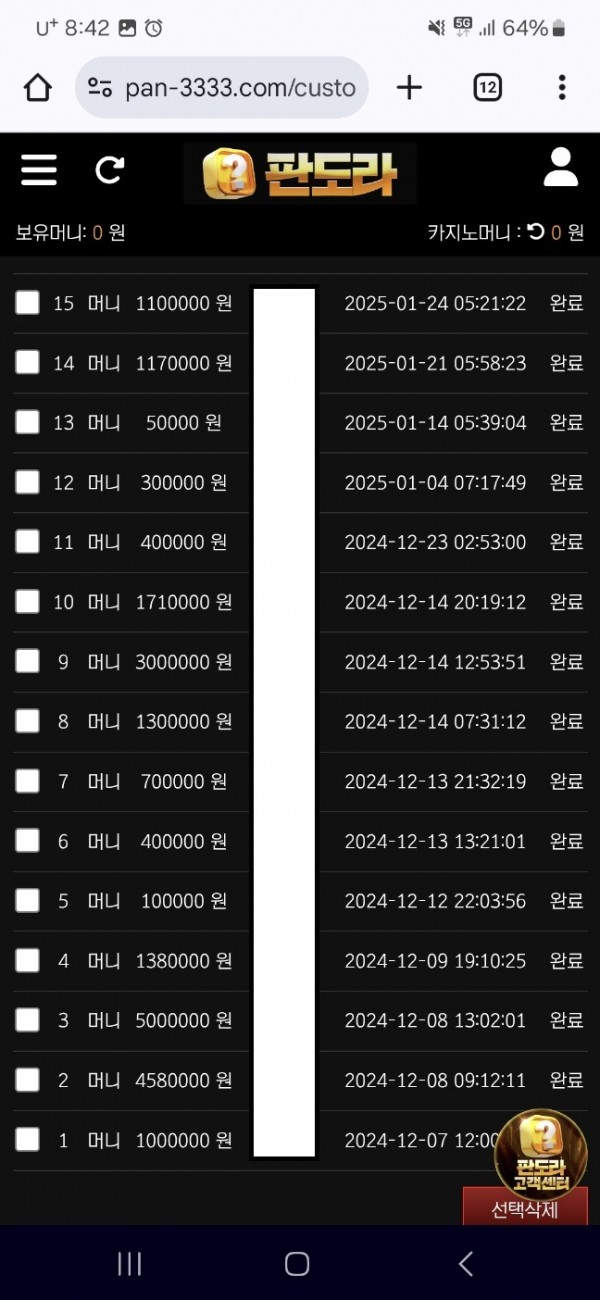This screenshot has width=600, height=1300.
Task: Open the browser tab switcher
Action: tap(487, 88)
